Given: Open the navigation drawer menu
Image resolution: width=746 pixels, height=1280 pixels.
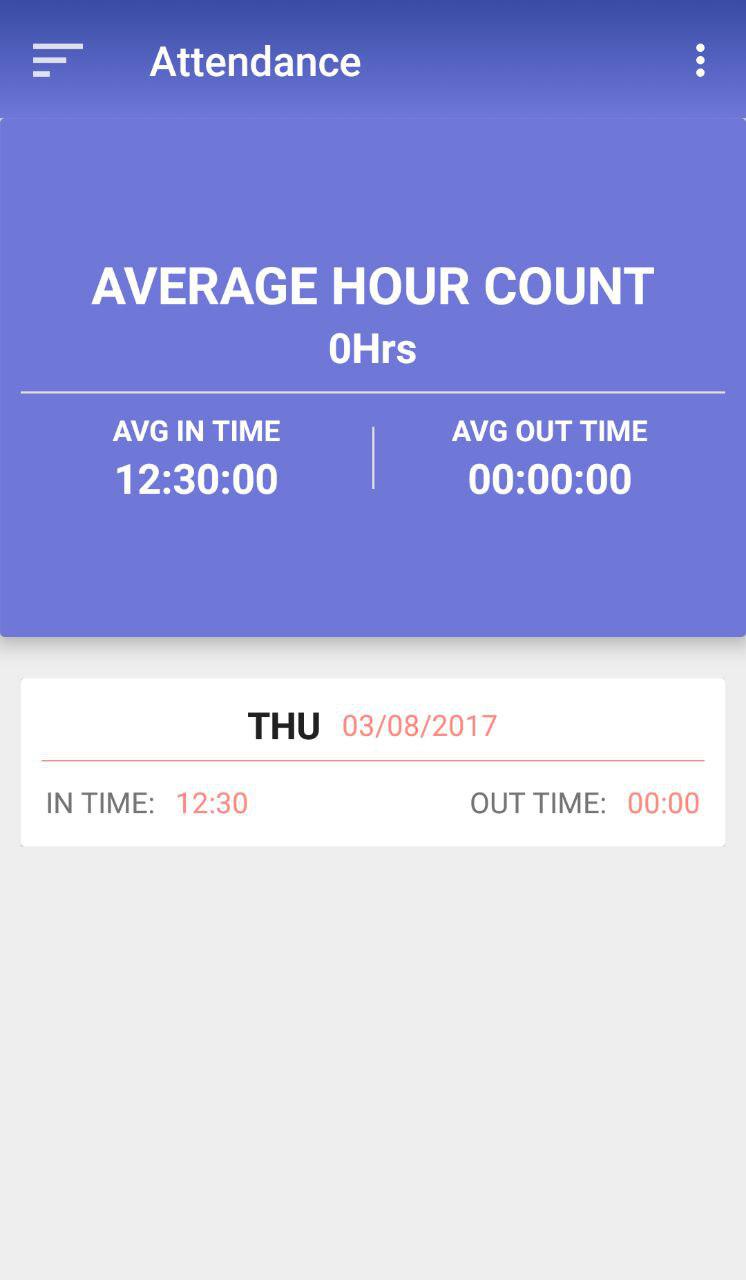Looking at the screenshot, I should coord(57,61).
